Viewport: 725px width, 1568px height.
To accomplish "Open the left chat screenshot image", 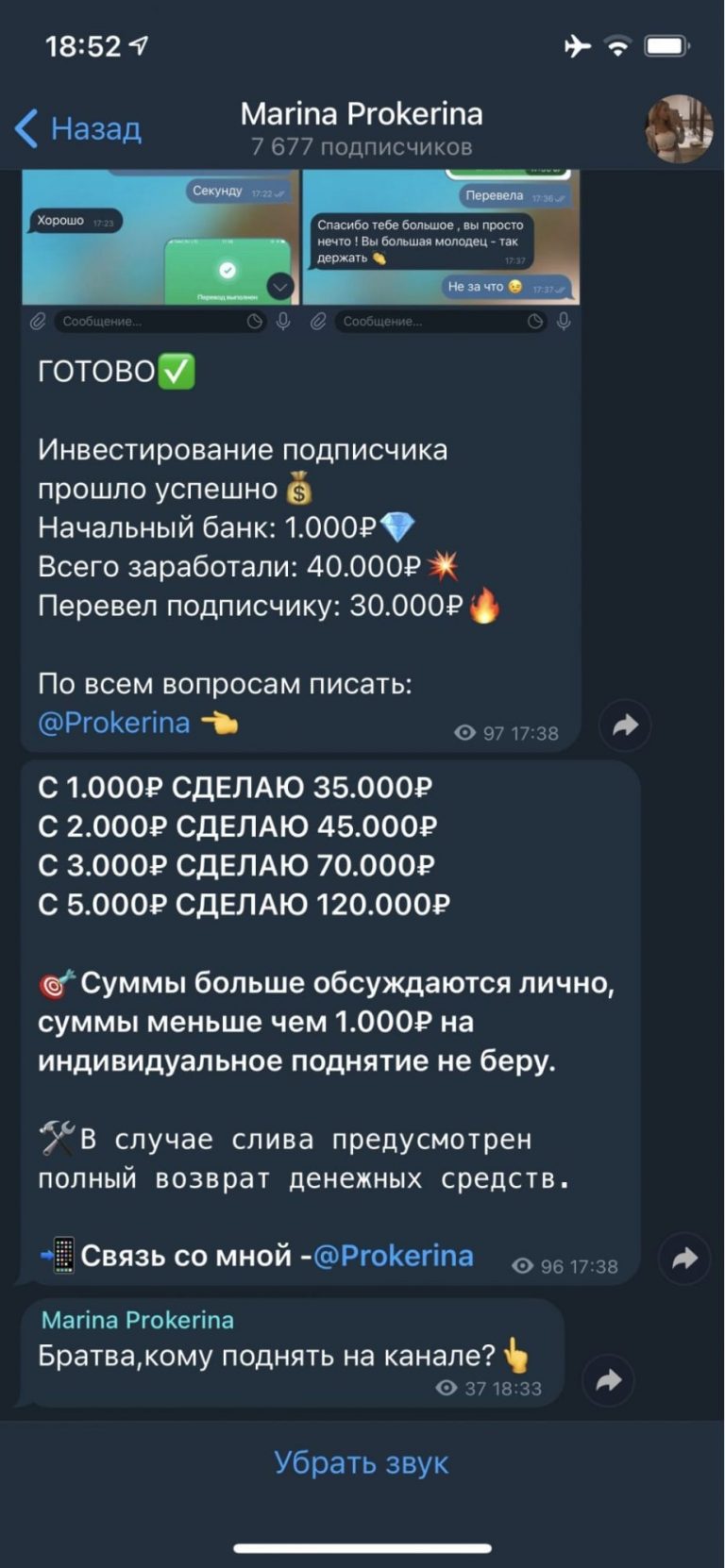I will 160,252.
